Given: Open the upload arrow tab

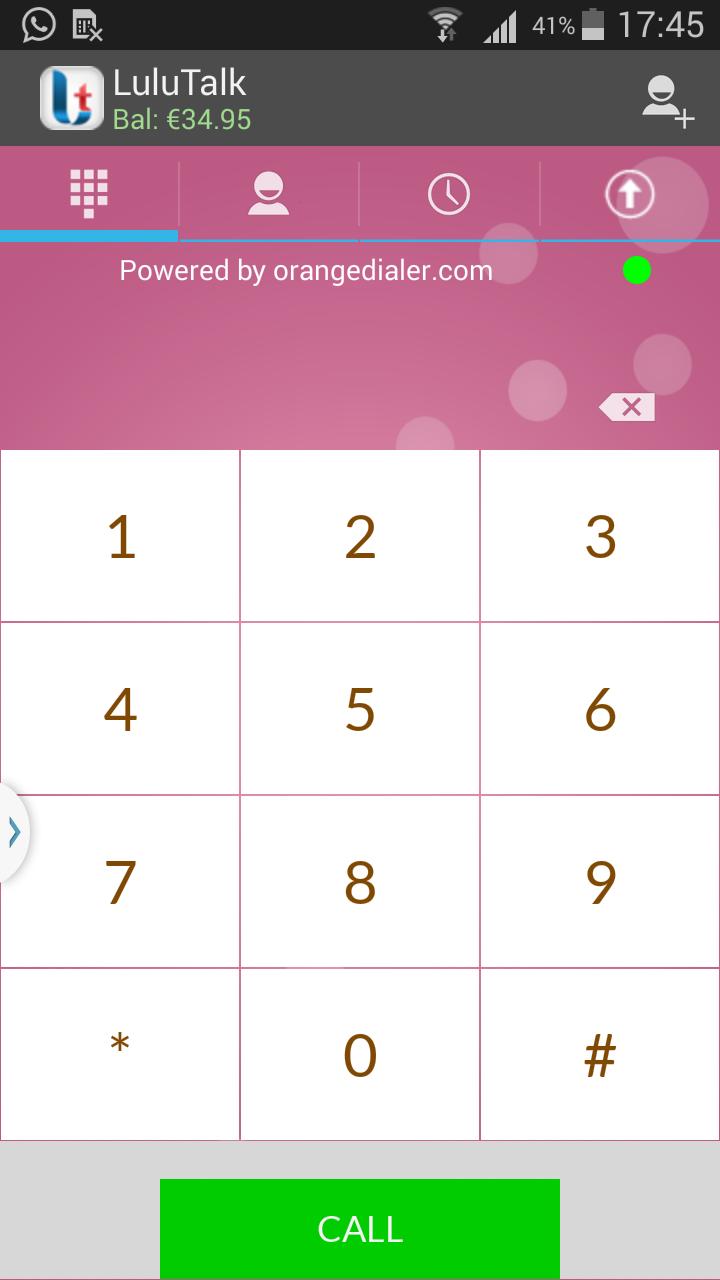Looking at the screenshot, I should coord(629,194).
